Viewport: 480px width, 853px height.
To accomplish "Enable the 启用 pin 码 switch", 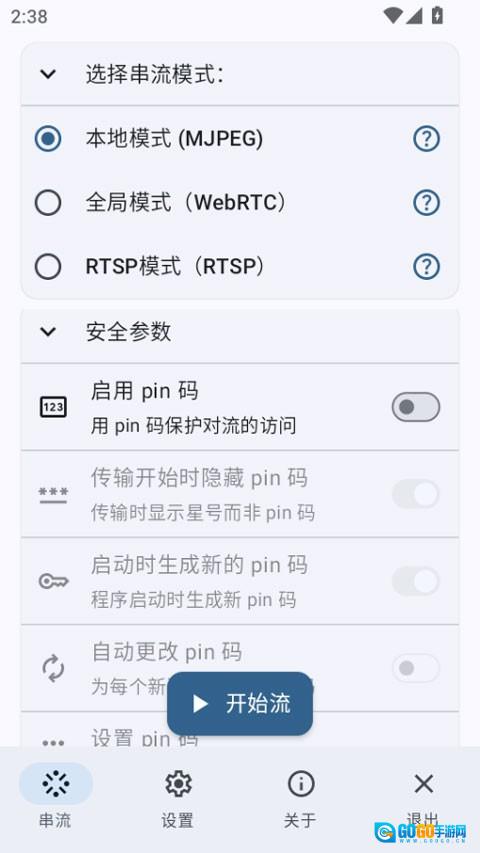I will coord(416,407).
